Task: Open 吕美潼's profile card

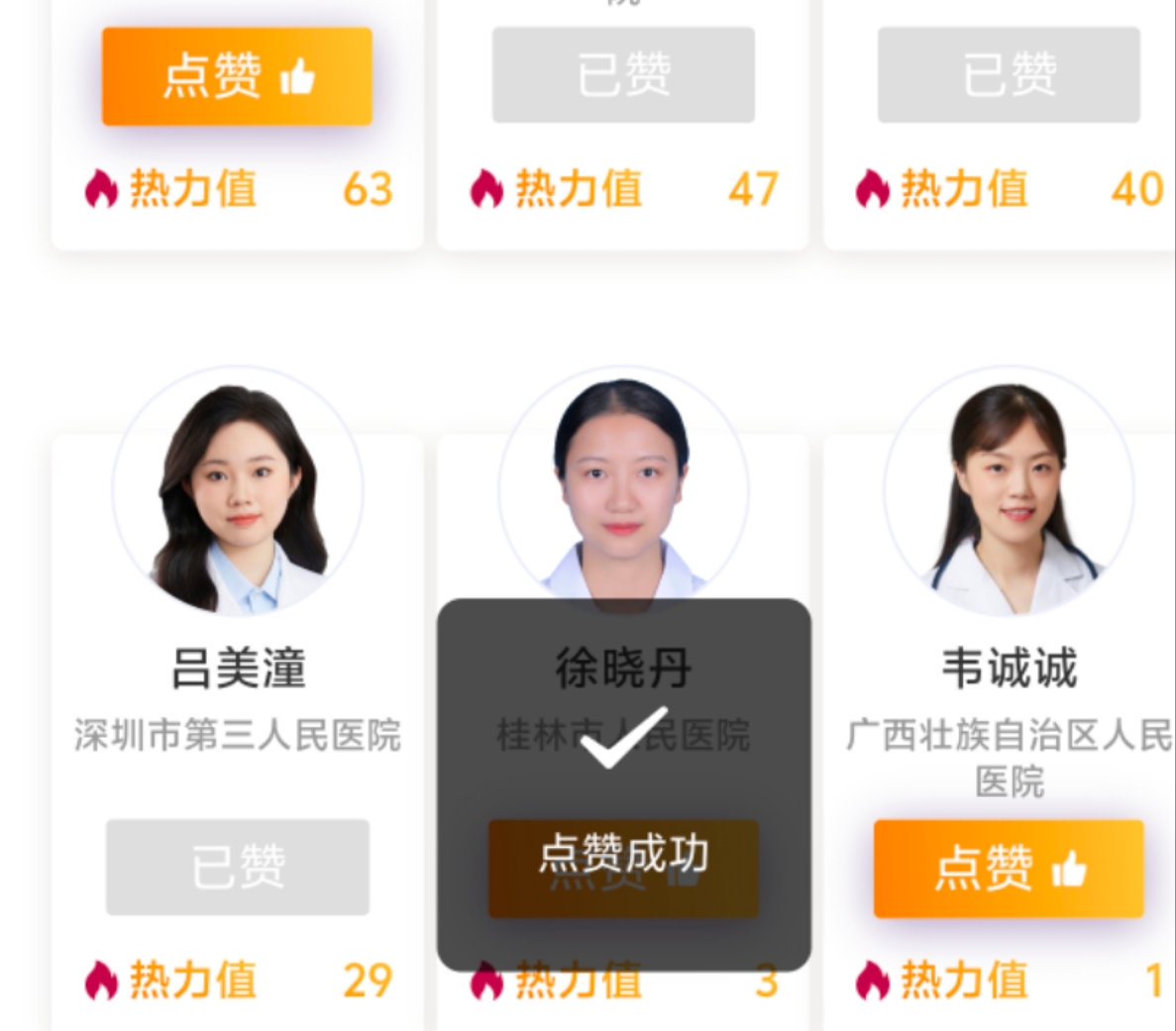Action: coord(238,492)
